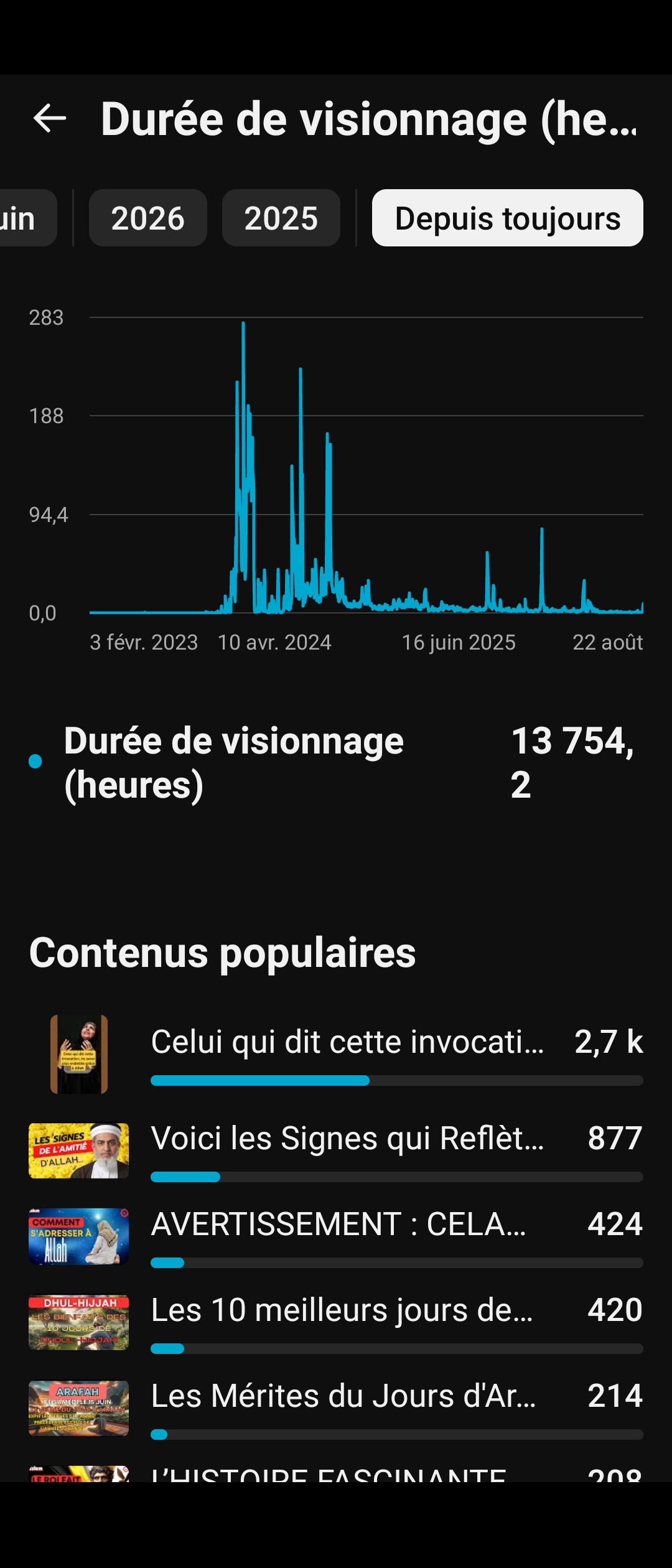Open video "Celui qui dit cette invocati…"
672x1568 pixels.
click(336, 1054)
